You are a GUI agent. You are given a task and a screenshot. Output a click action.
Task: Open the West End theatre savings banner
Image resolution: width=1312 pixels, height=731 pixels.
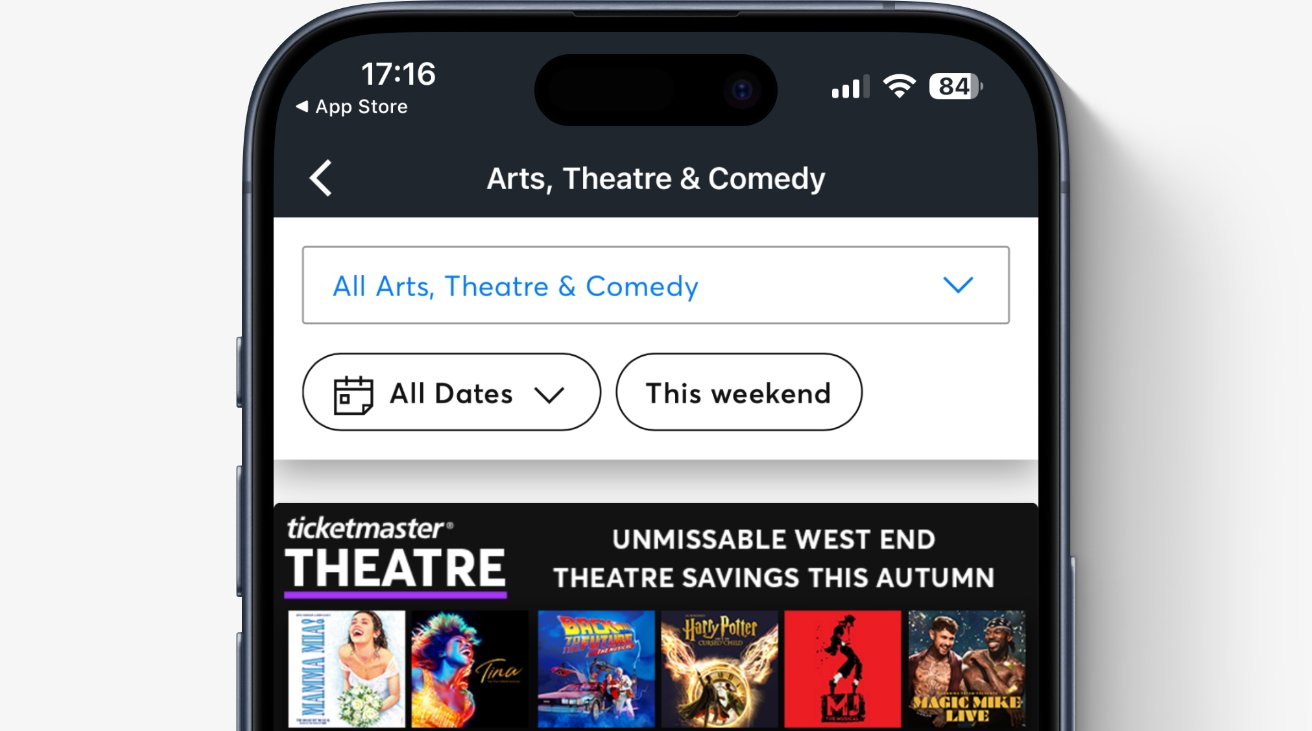point(656,615)
